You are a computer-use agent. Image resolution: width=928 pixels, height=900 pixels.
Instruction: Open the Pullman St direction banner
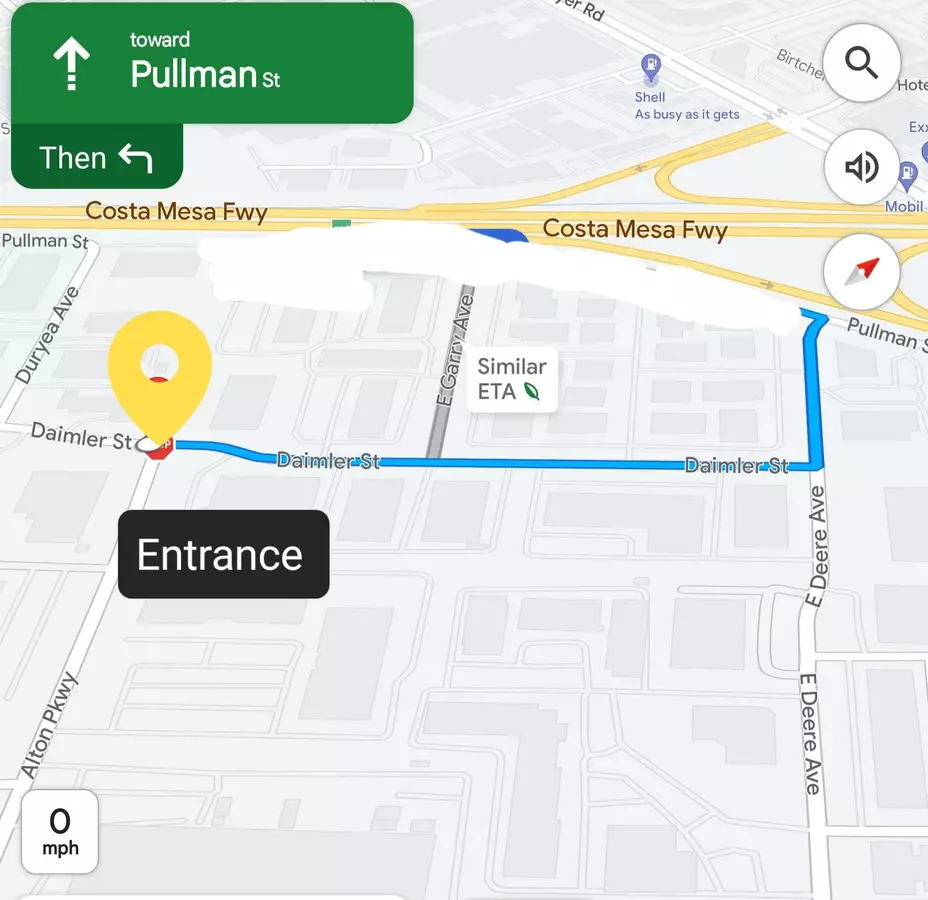pyautogui.click(x=212, y=64)
